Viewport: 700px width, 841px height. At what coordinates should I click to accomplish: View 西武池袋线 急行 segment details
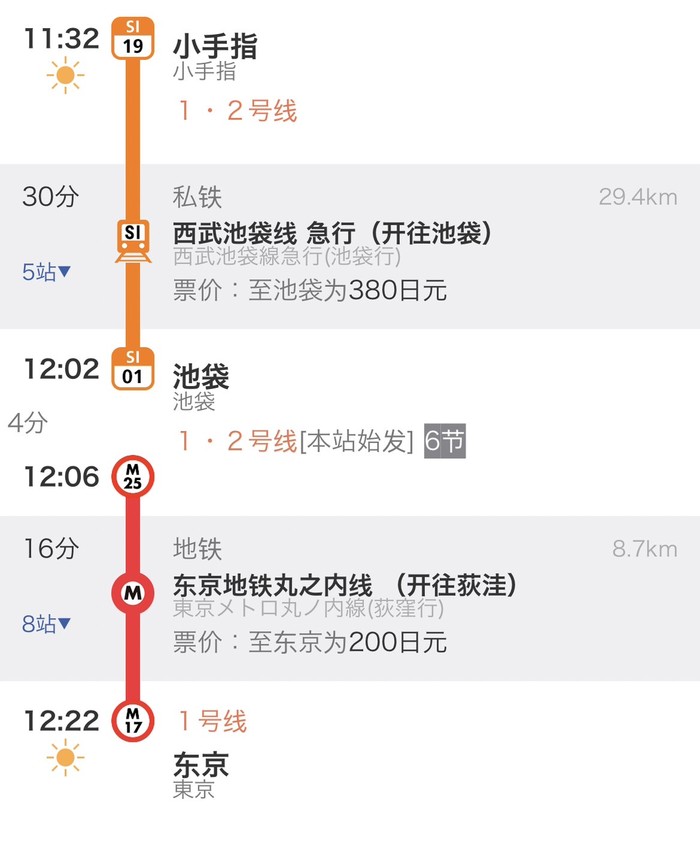pyautogui.click(x=332, y=234)
